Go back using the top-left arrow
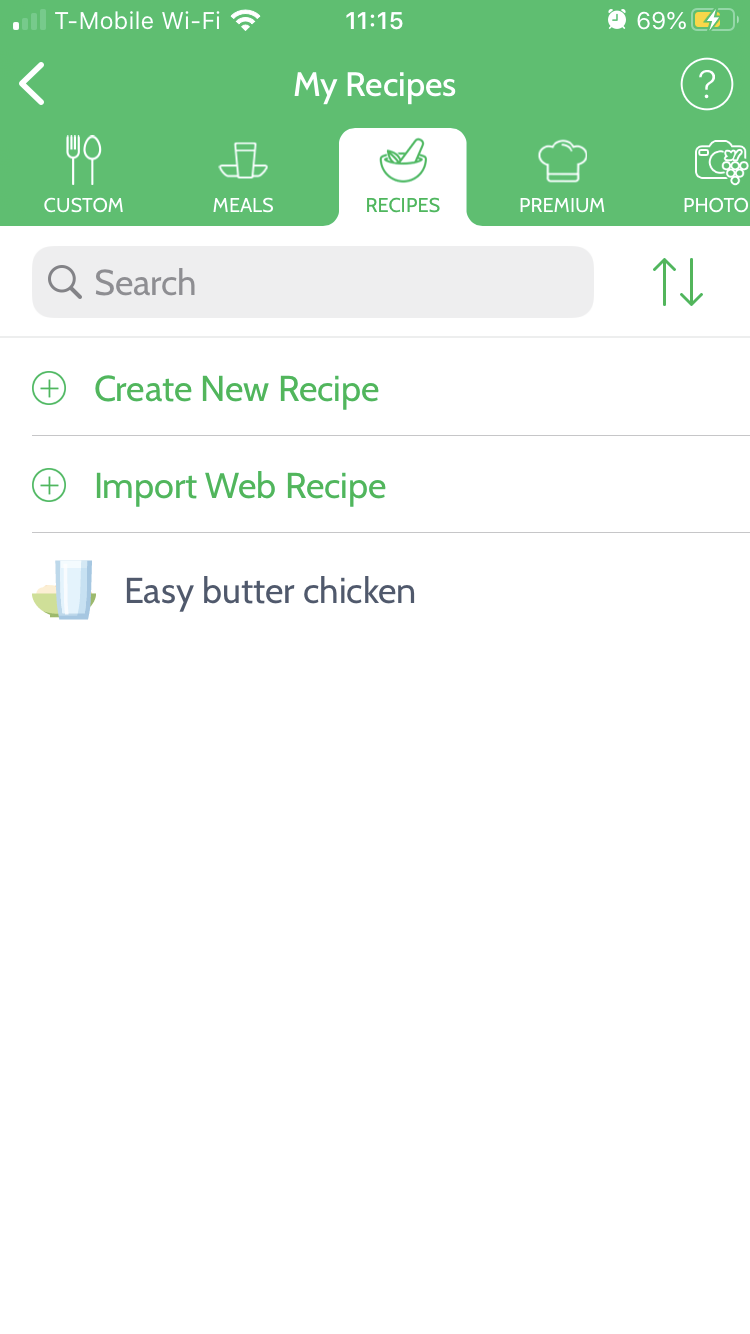 [33, 84]
